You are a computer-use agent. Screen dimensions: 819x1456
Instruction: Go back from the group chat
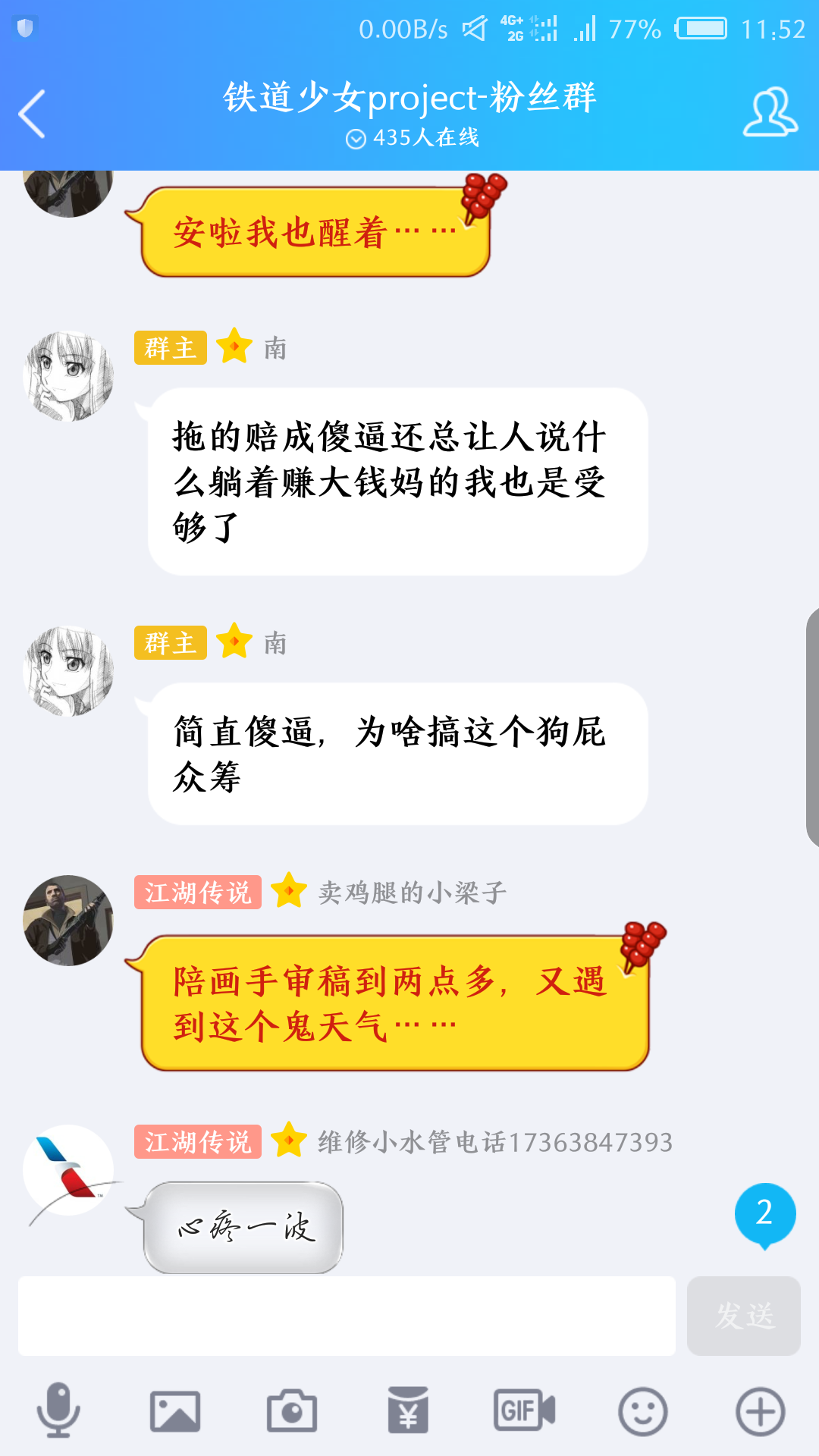pos(32,114)
